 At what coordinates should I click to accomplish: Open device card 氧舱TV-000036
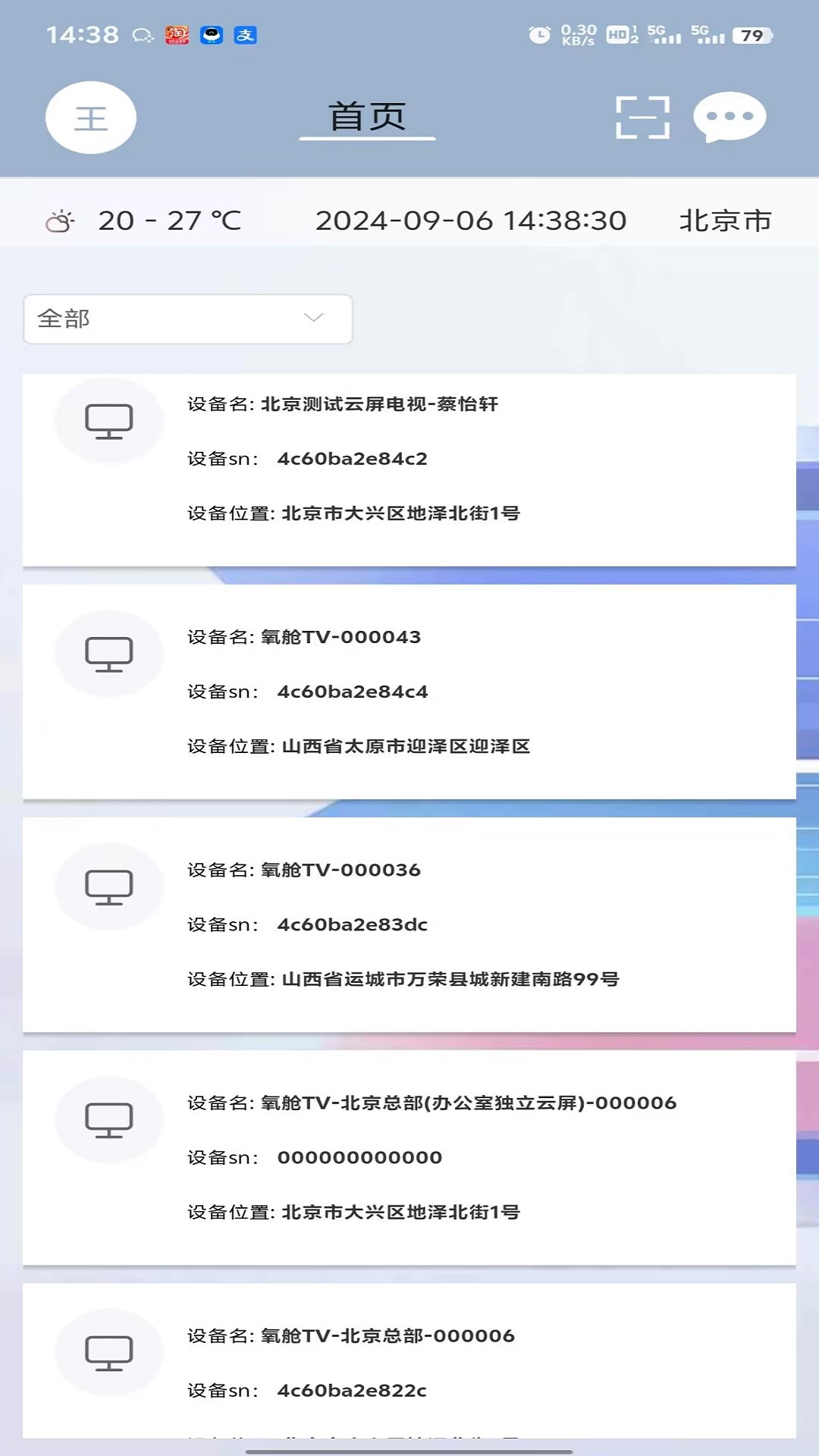click(x=409, y=924)
